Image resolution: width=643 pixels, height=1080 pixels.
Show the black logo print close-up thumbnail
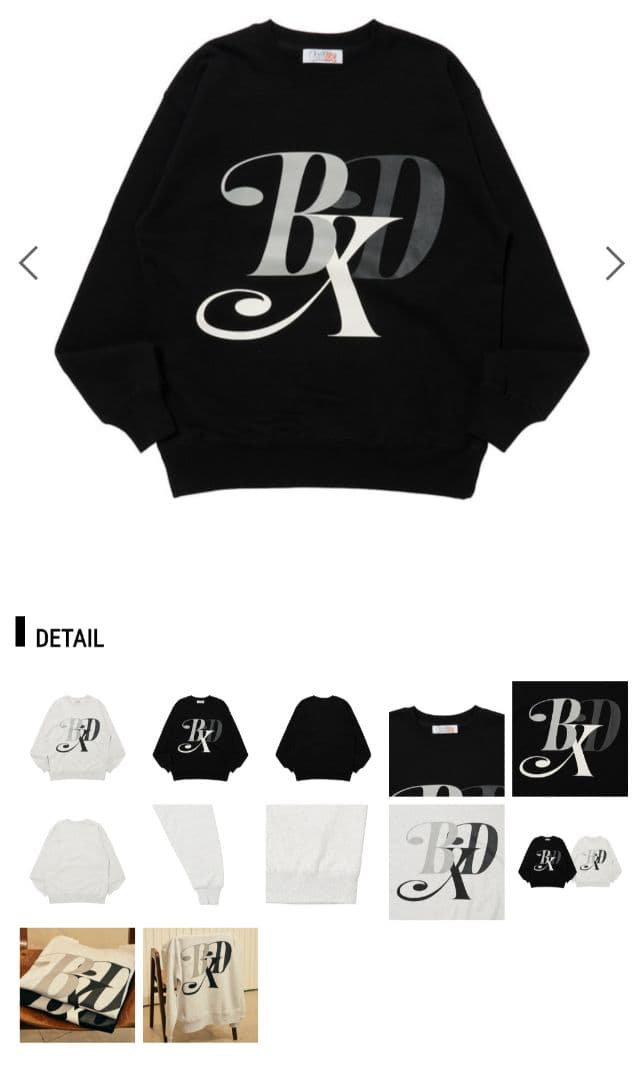[569, 738]
